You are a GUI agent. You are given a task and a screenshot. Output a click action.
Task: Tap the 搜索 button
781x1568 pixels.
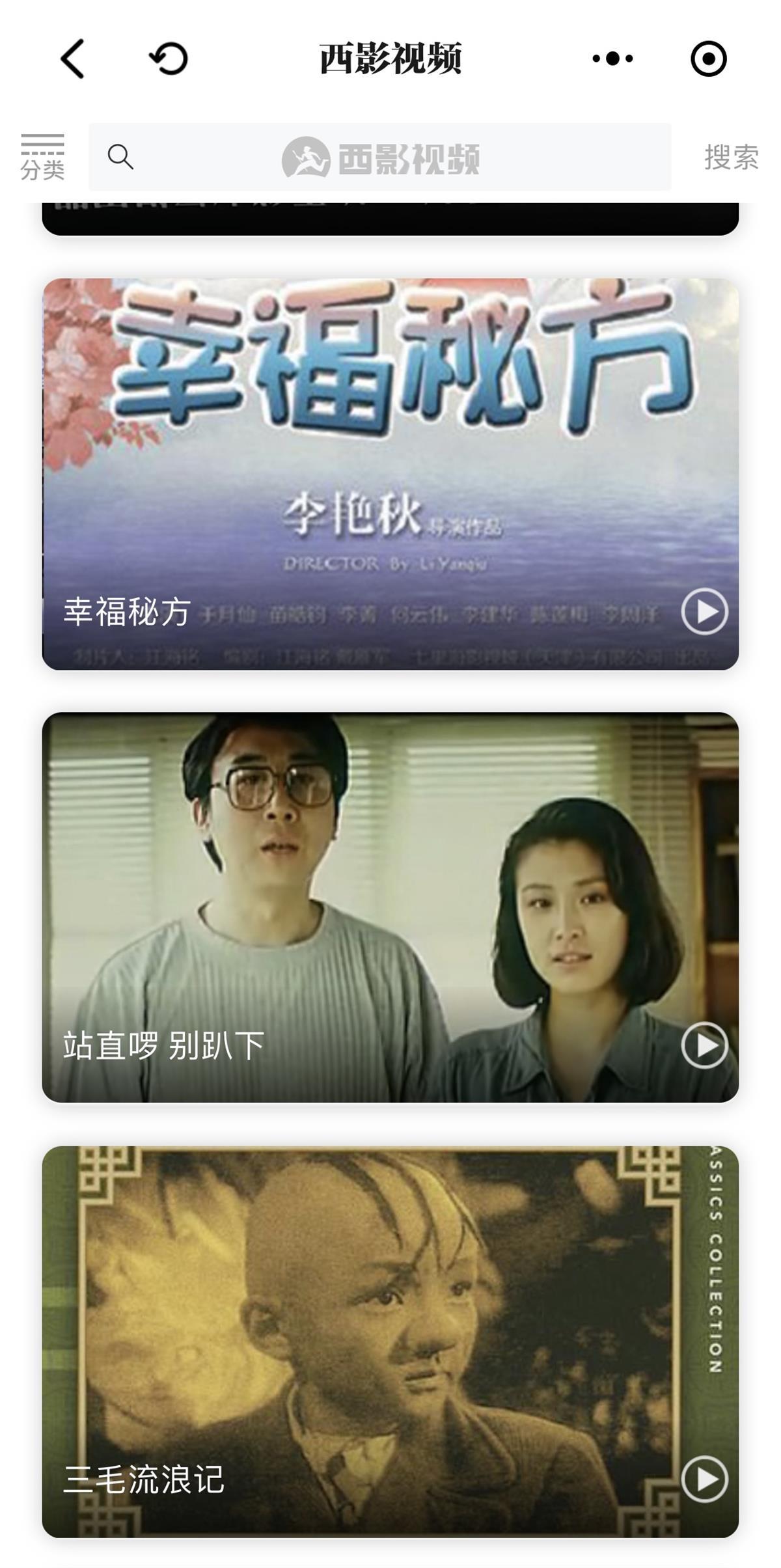point(731,157)
